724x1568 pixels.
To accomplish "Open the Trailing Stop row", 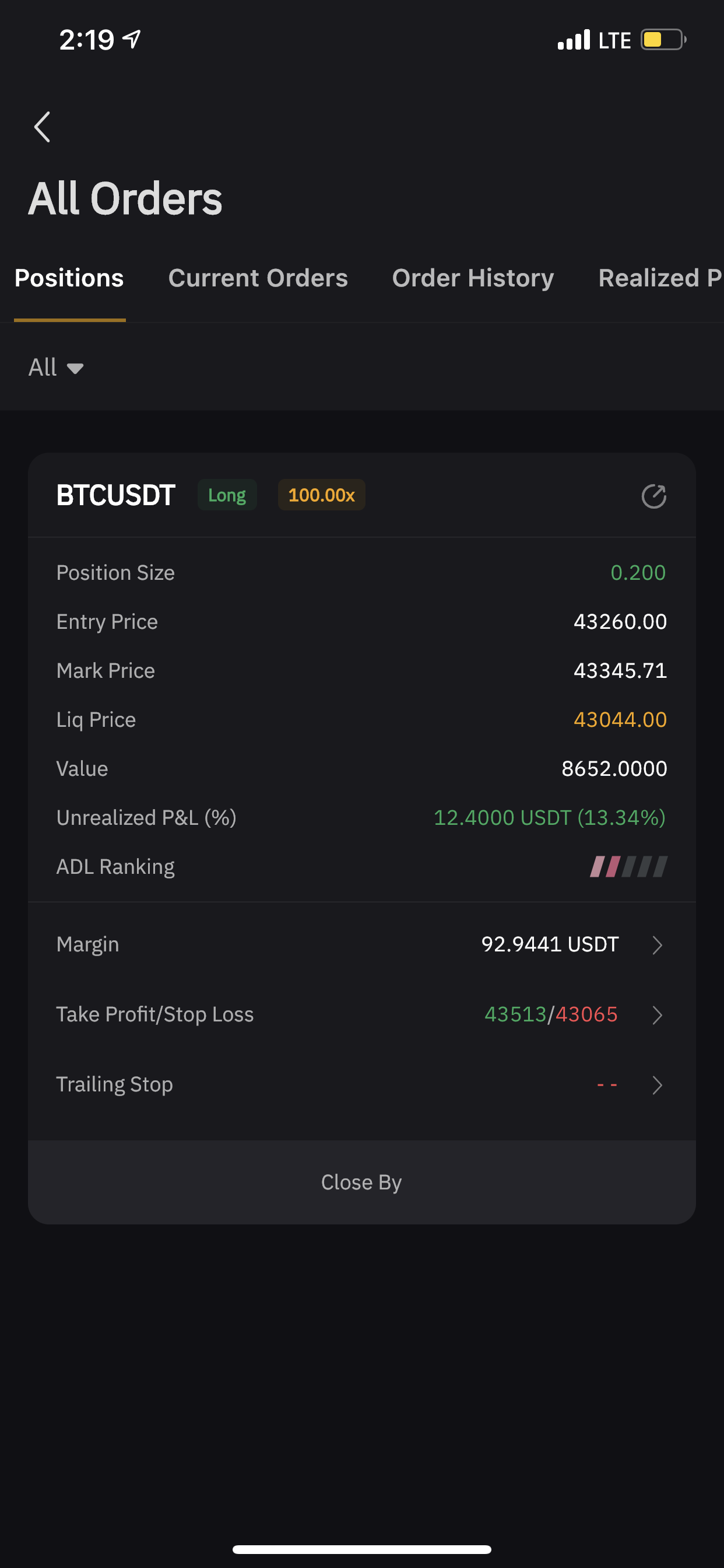I will pyautogui.click(x=362, y=1084).
